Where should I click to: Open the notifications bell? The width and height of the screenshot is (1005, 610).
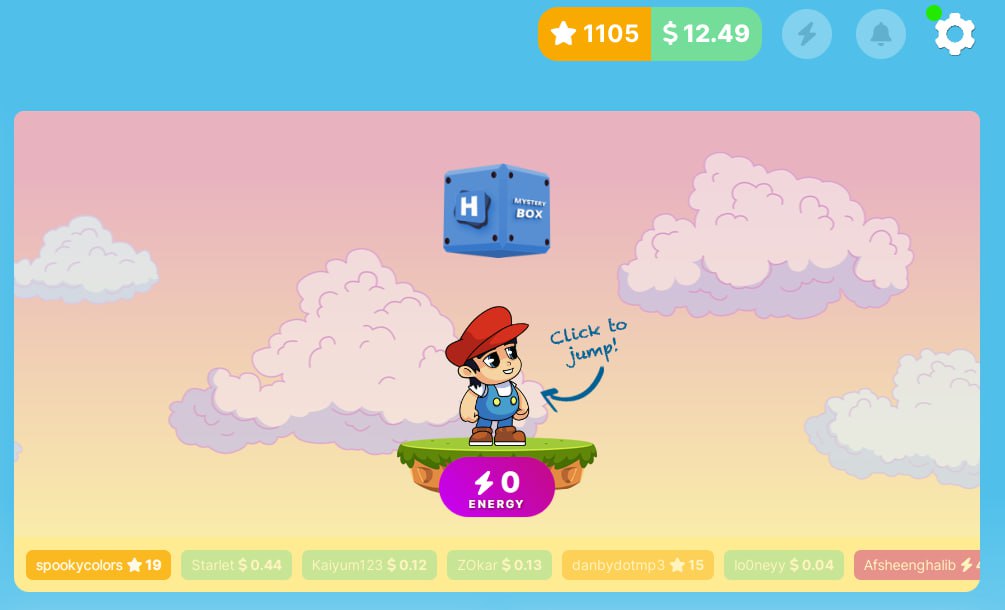[x=880, y=35]
